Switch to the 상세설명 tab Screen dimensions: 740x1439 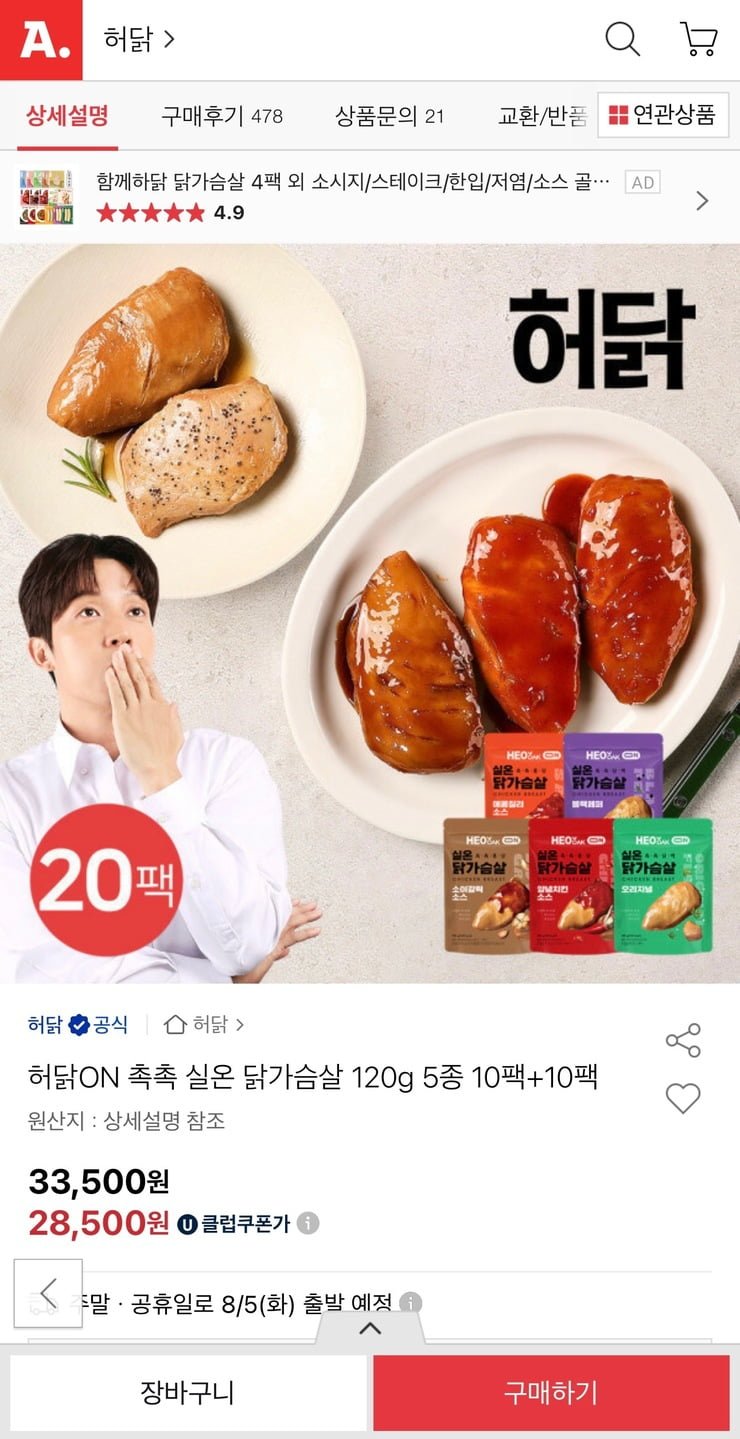pyautogui.click(x=67, y=115)
